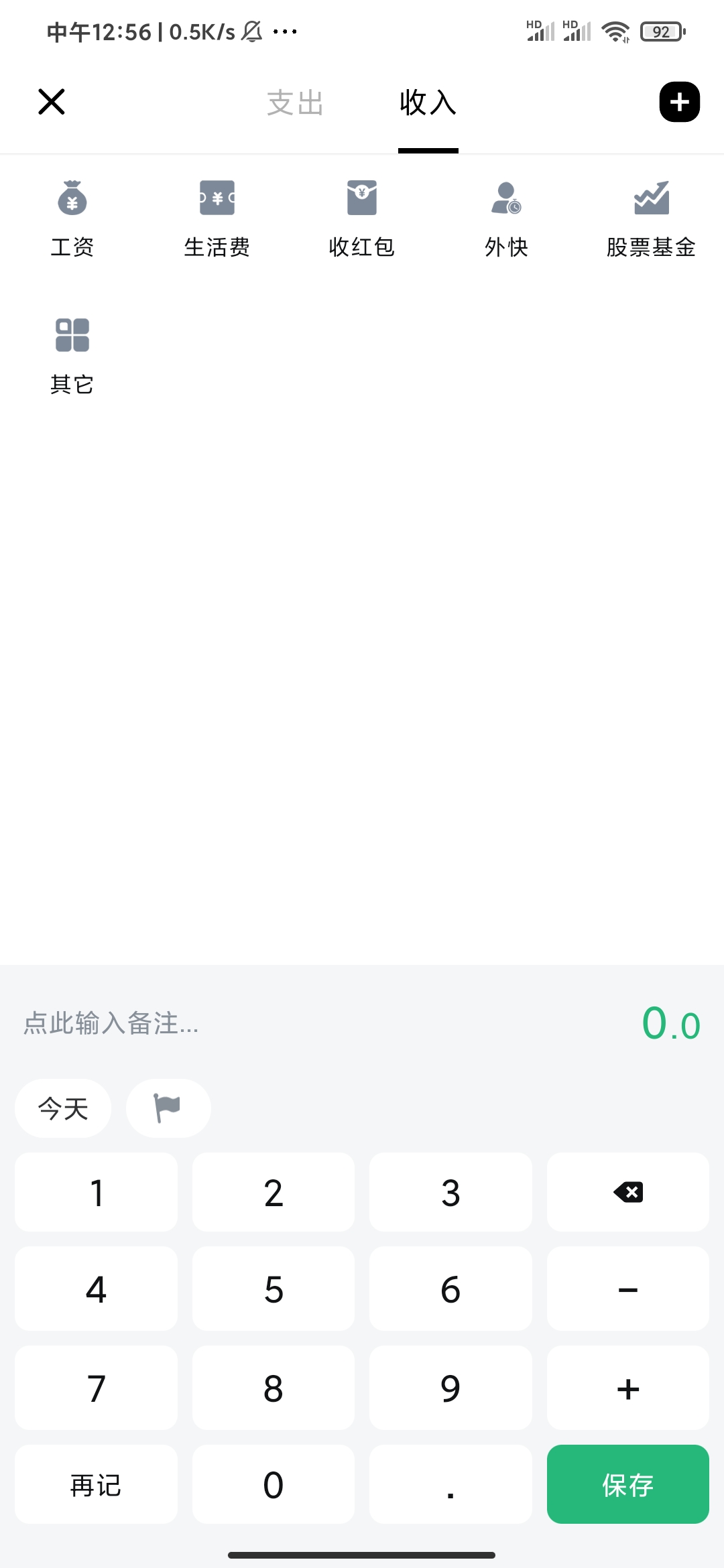This screenshot has width=724, height=1568.
Task: Enter digit 0 on the keypad
Action: [x=274, y=1484]
